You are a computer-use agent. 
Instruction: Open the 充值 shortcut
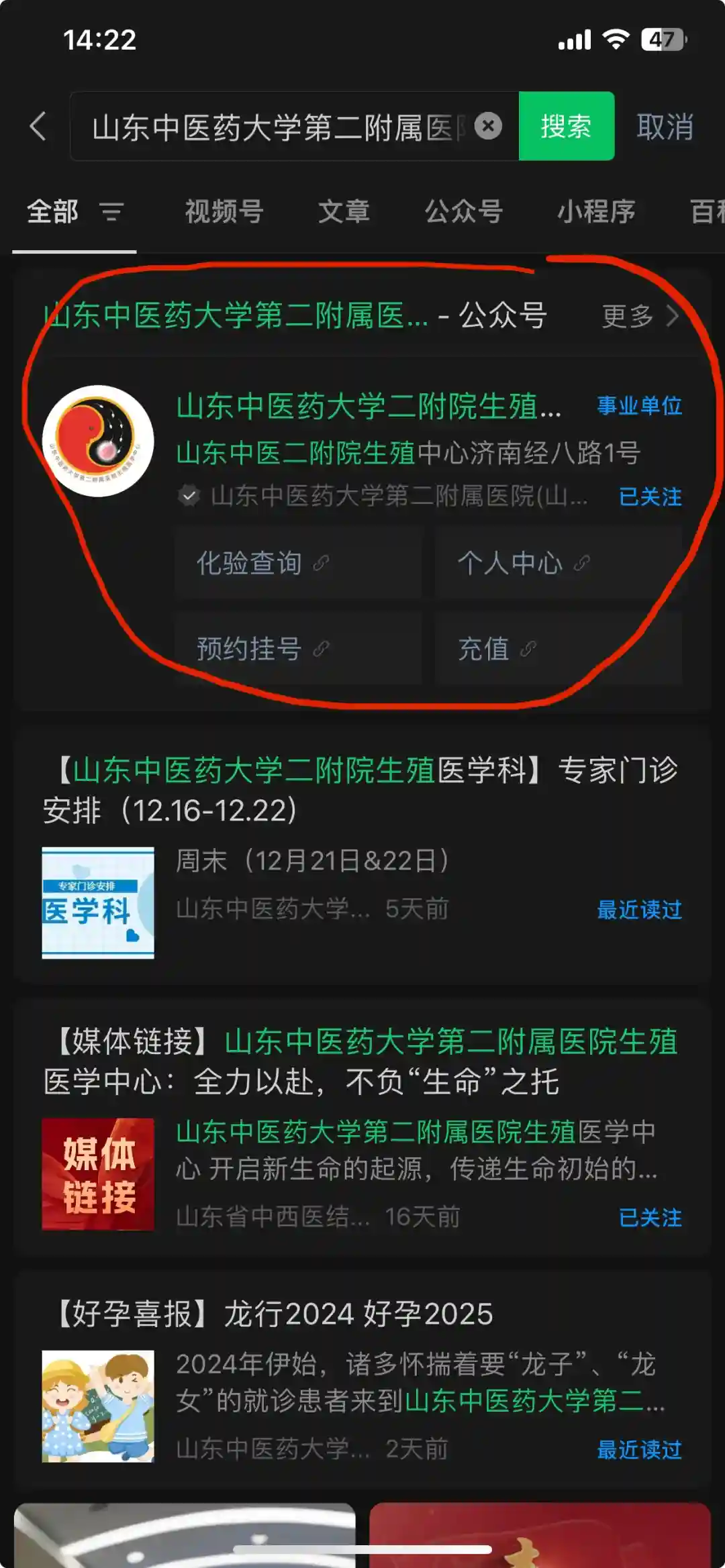tap(558, 649)
